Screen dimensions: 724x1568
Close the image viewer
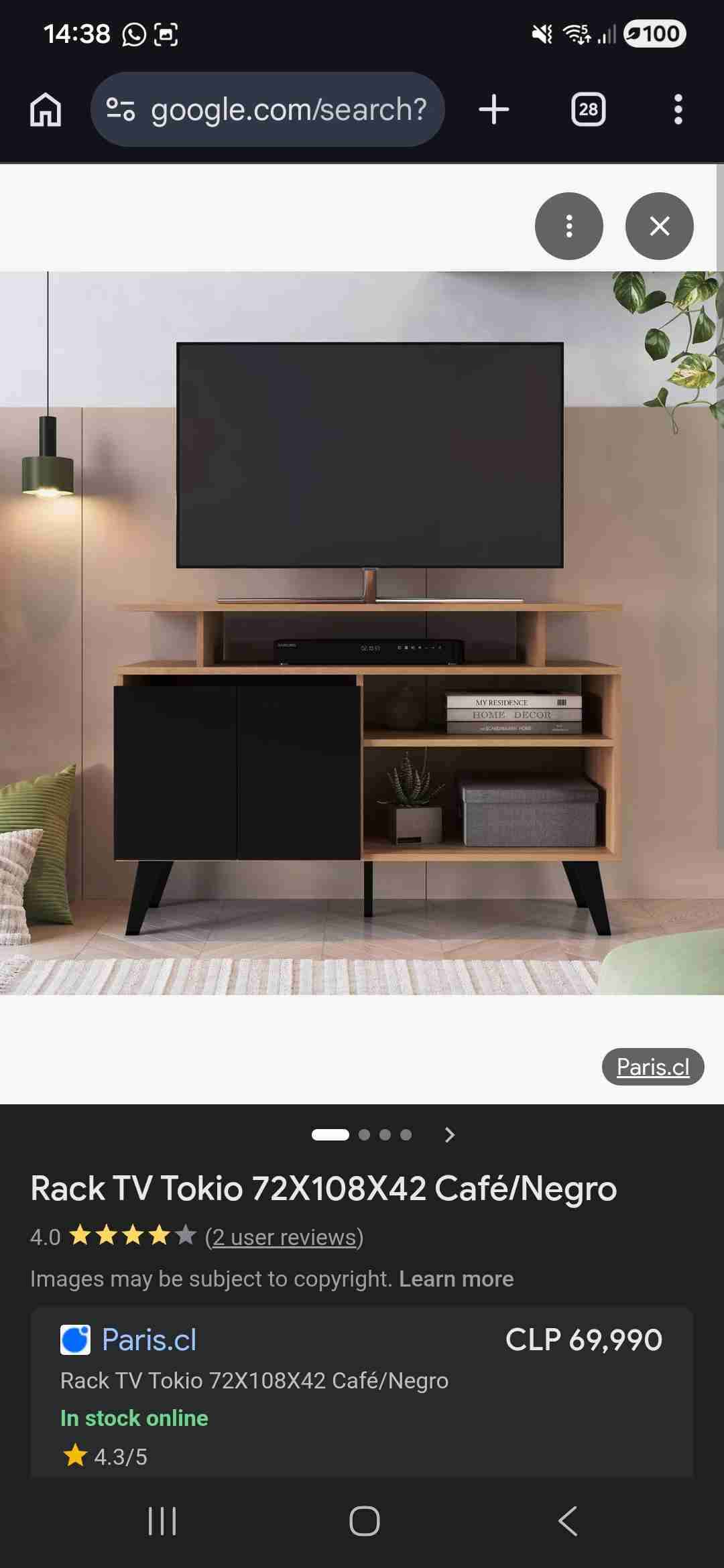point(659,226)
